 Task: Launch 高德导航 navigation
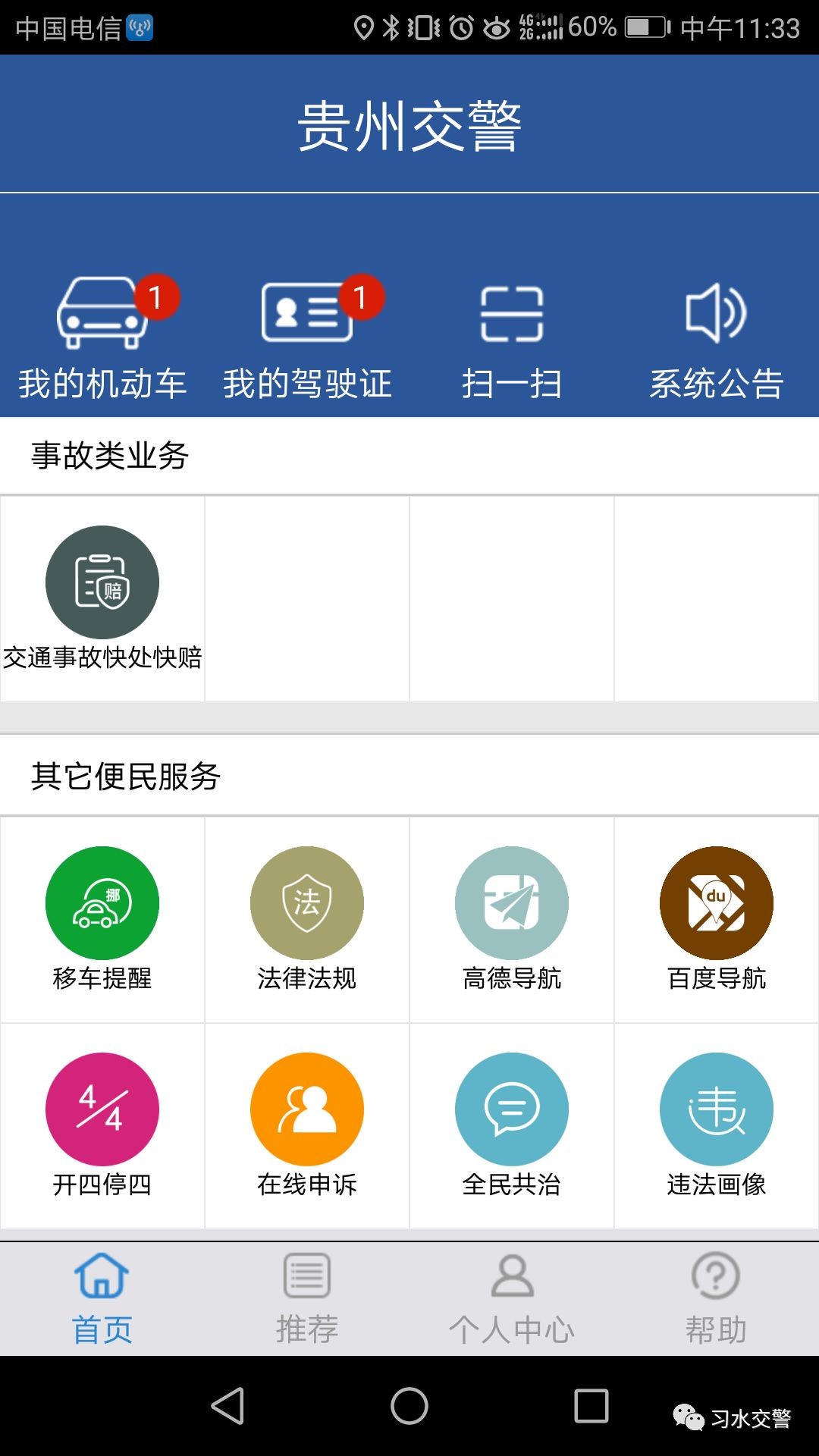pos(512,918)
